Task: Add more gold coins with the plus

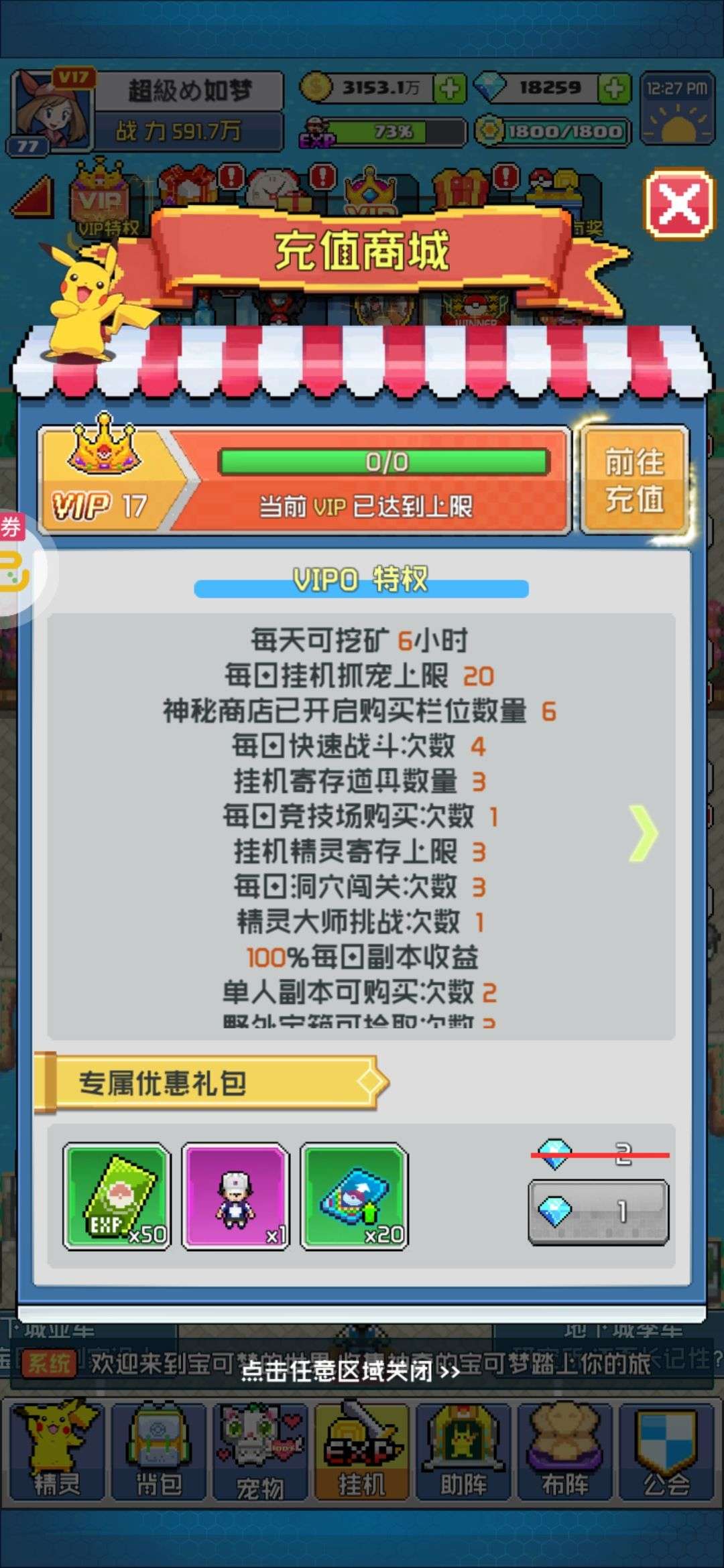Action: coord(449,88)
